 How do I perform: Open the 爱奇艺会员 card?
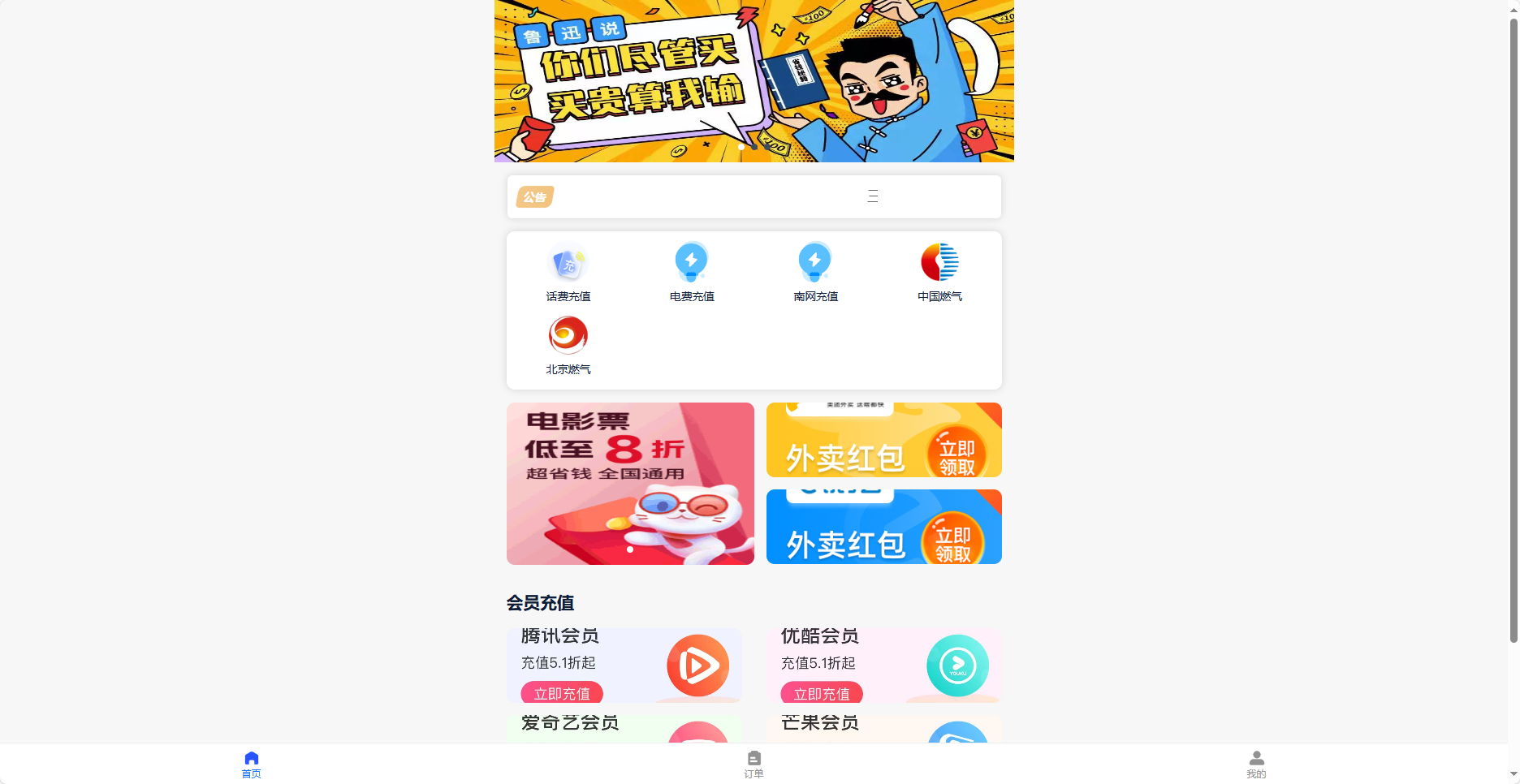pos(624,728)
